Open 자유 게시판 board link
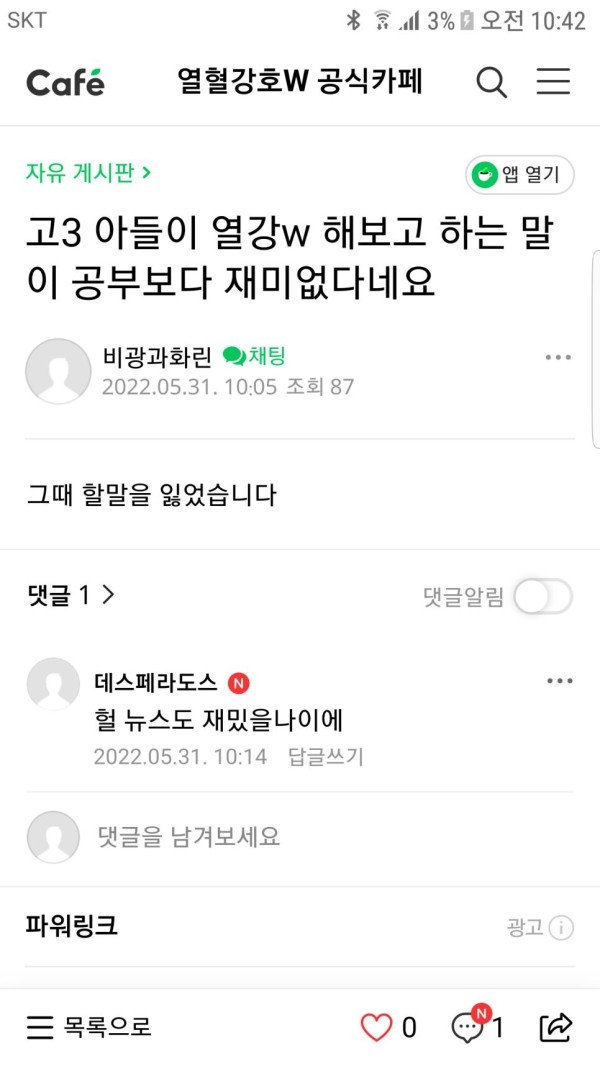 point(88,172)
